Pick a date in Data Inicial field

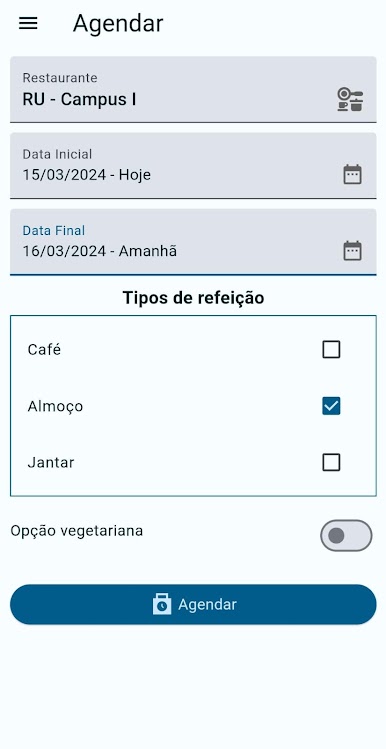(x=193, y=165)
